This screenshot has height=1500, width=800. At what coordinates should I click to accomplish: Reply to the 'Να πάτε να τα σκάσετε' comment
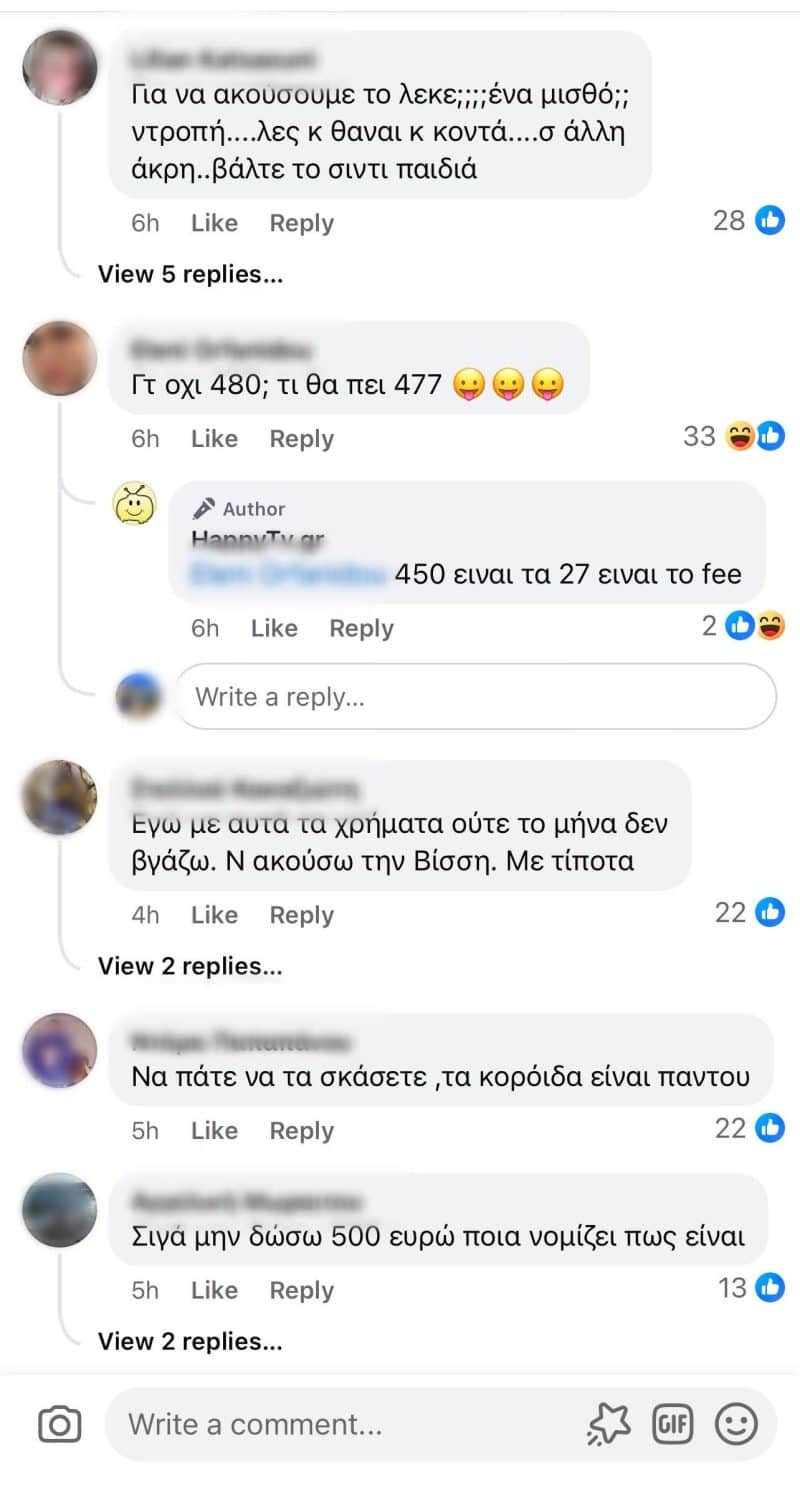(x=301, y=1131)
